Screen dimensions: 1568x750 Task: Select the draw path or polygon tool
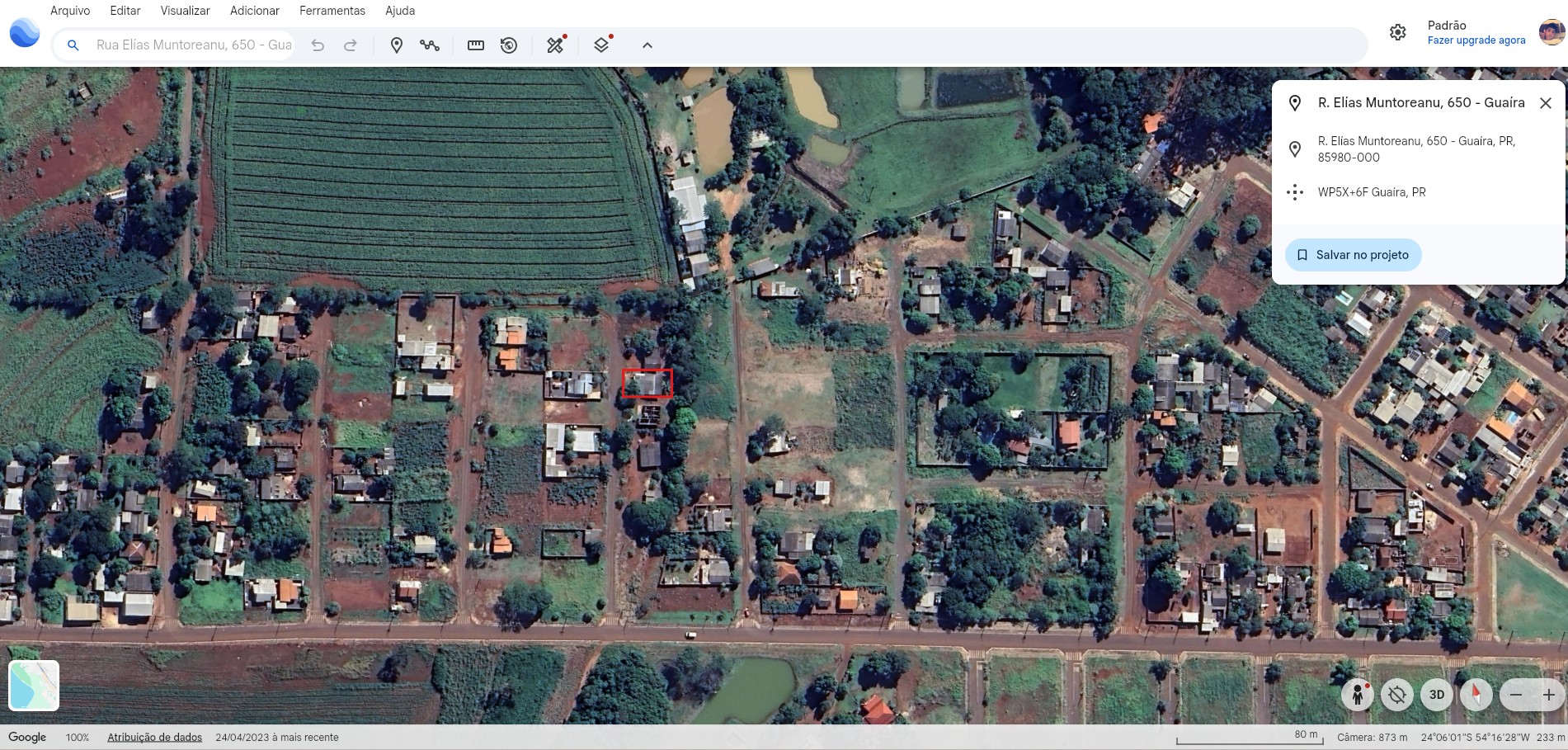tap(429, 45)
